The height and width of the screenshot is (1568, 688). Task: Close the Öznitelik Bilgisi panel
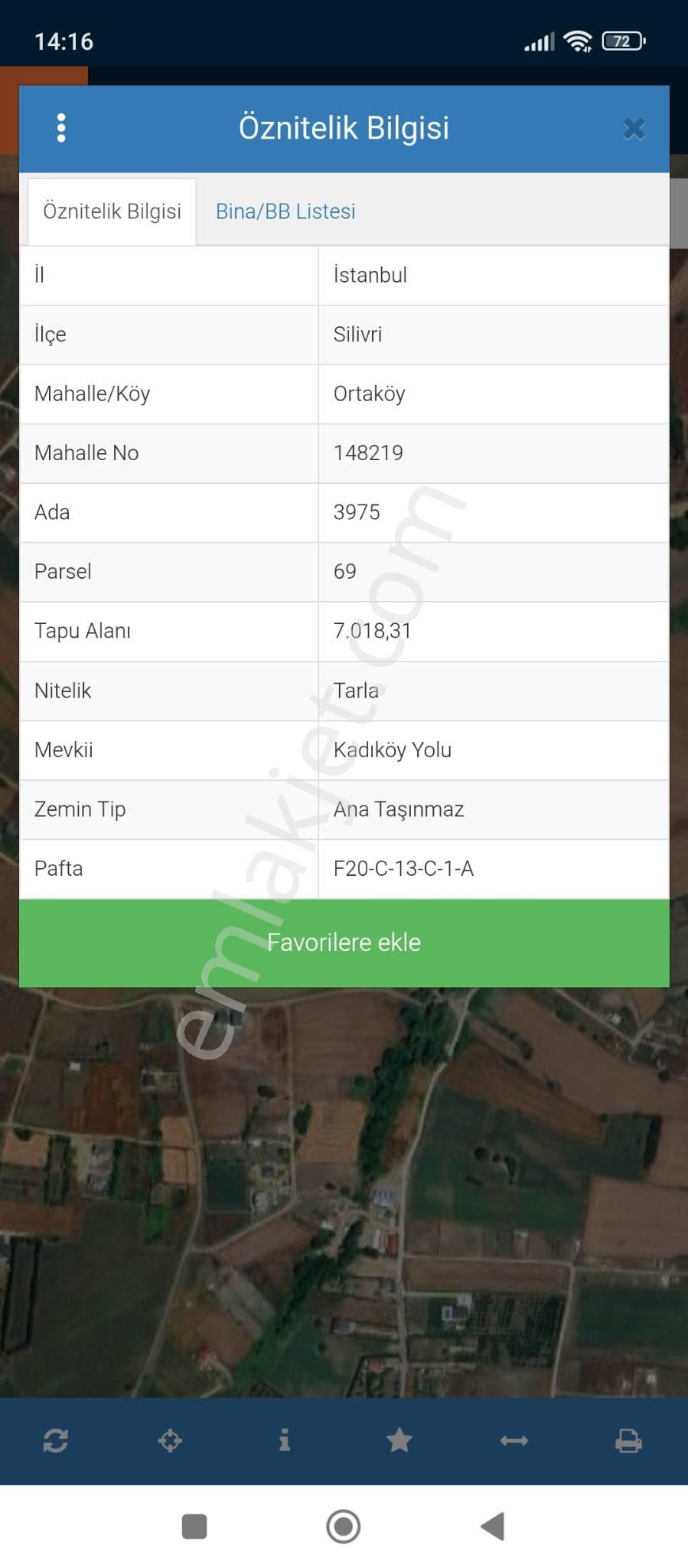[634, 129]
